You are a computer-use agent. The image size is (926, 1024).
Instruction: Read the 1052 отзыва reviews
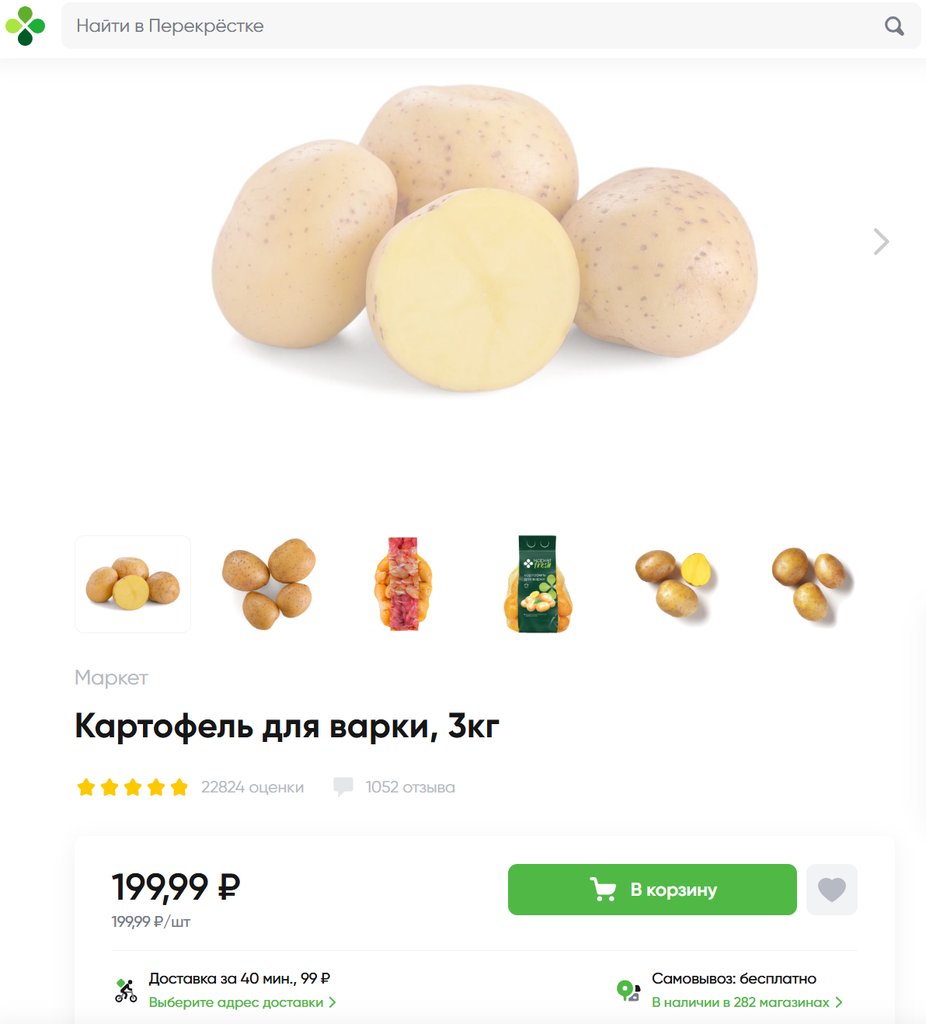(x=409, y=787)
